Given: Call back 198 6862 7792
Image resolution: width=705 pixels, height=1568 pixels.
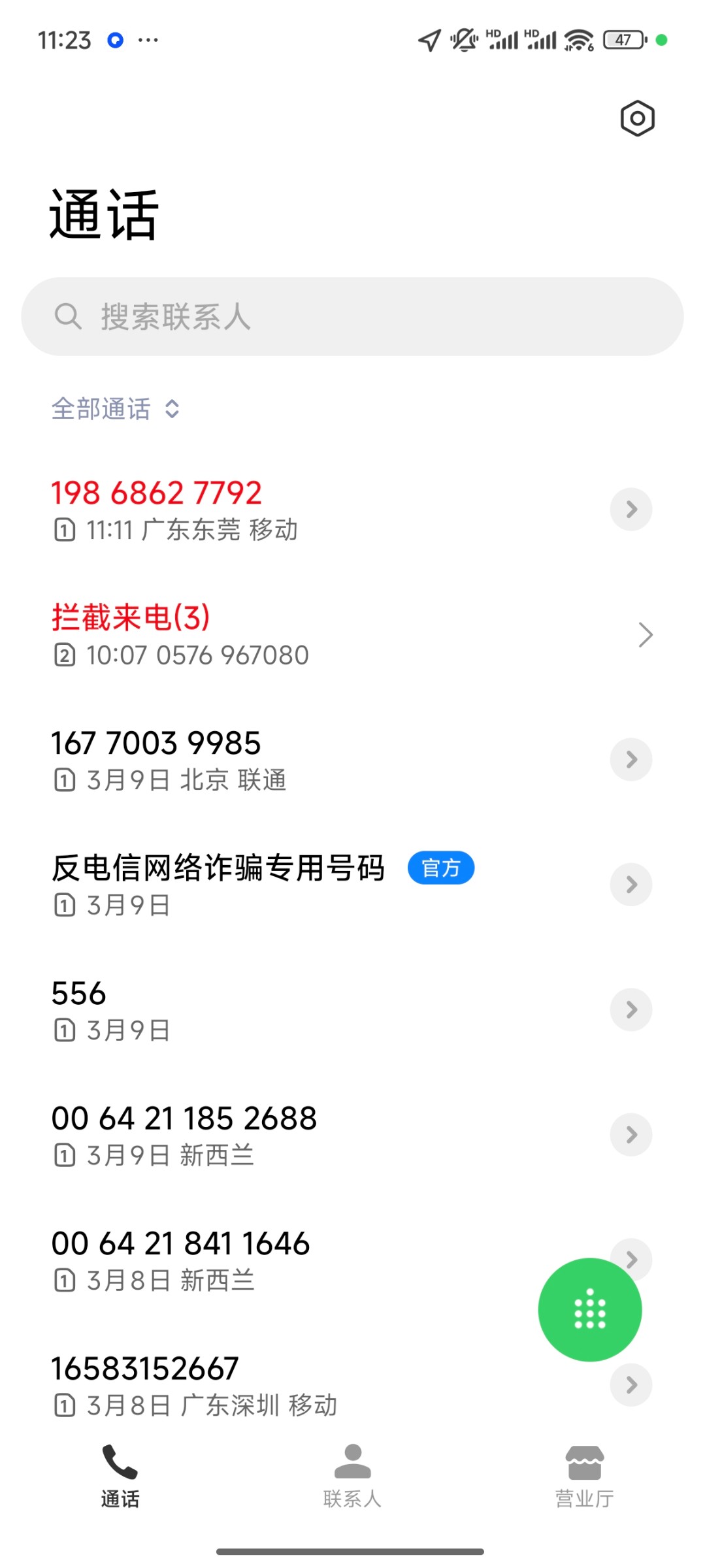Looking at the screenshot, I should coord(314,510).
